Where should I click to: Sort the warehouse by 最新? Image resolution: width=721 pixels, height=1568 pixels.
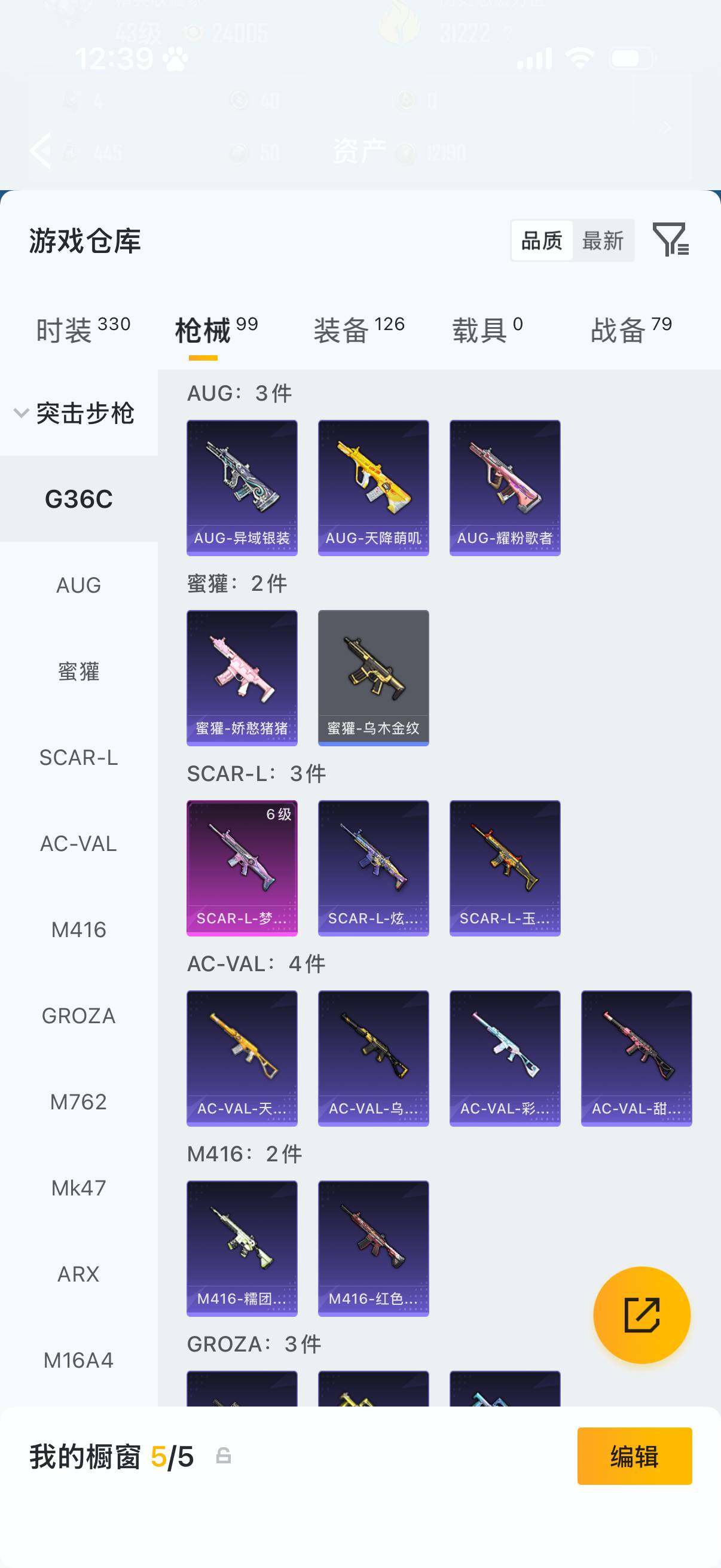(603, 241)
